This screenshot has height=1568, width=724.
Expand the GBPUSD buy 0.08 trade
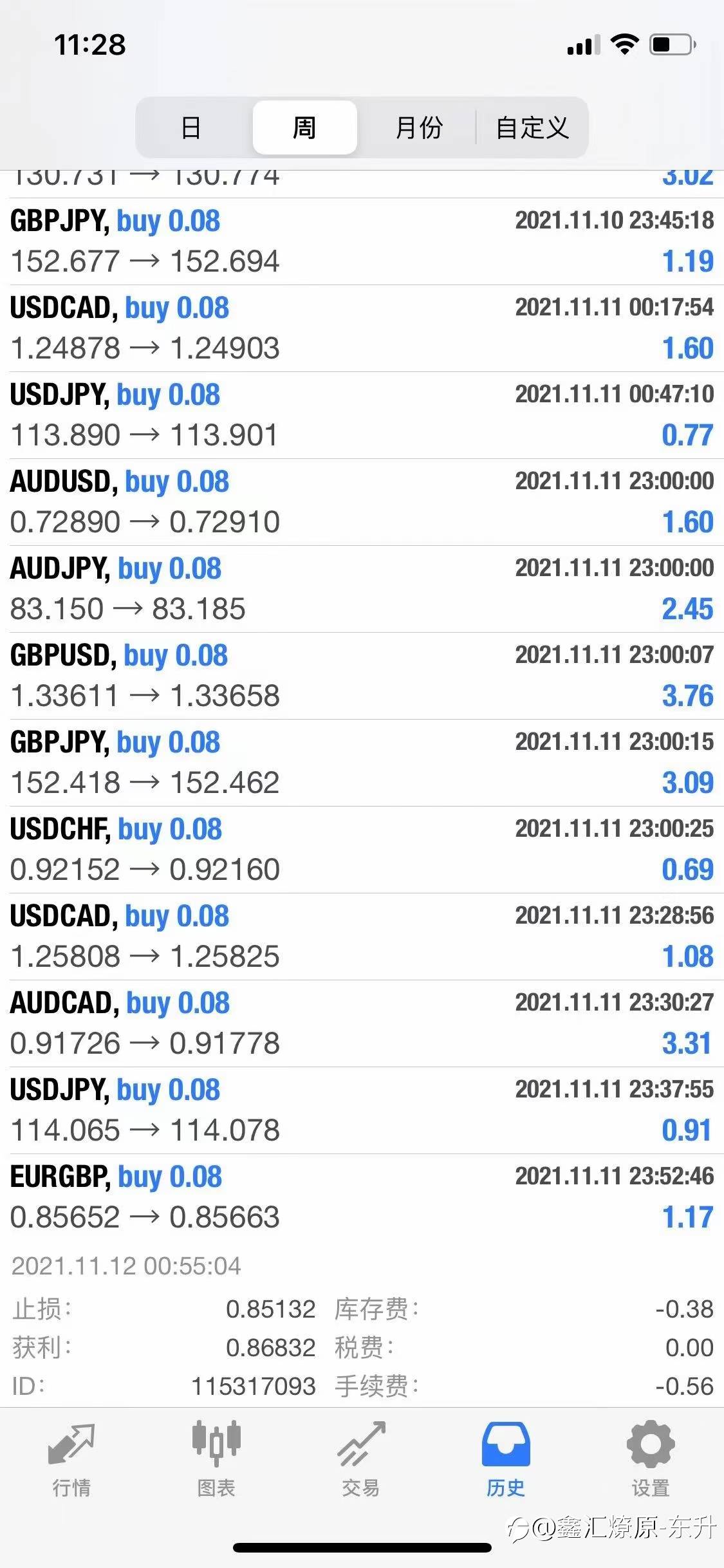(362, 676)
